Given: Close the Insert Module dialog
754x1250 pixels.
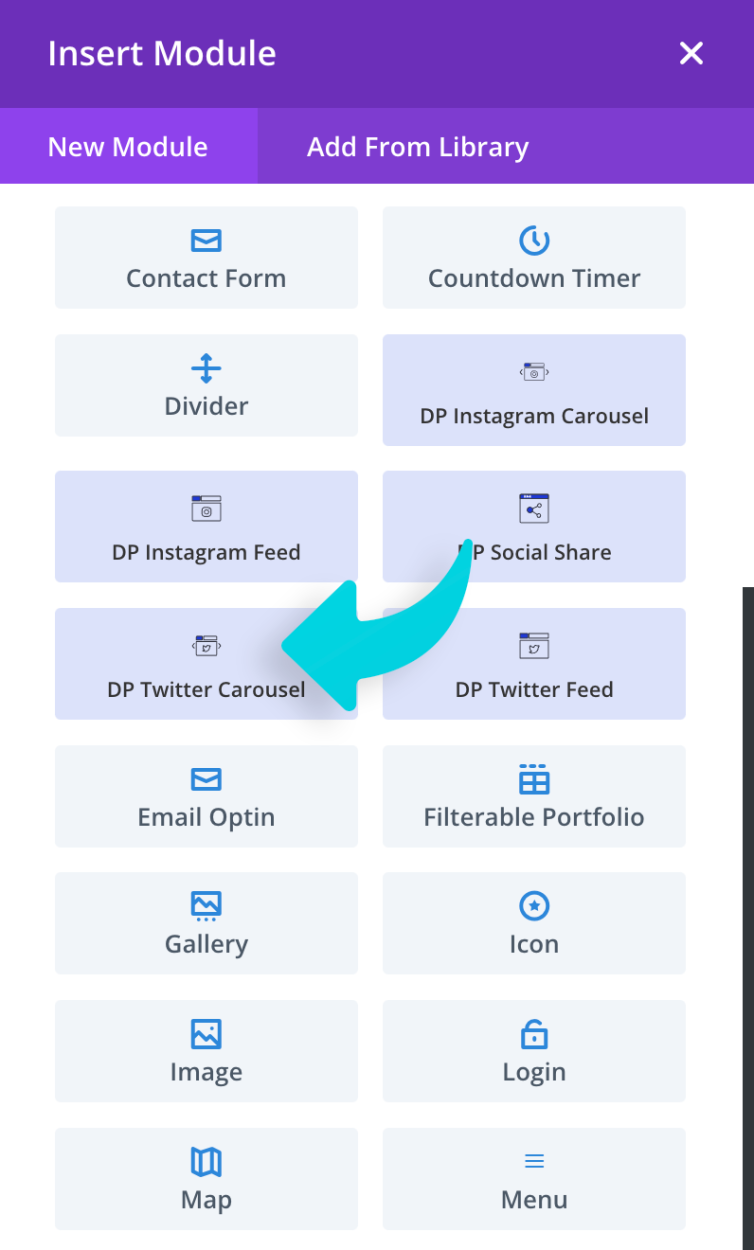Looking at the screenshot, I should [691, 54].
